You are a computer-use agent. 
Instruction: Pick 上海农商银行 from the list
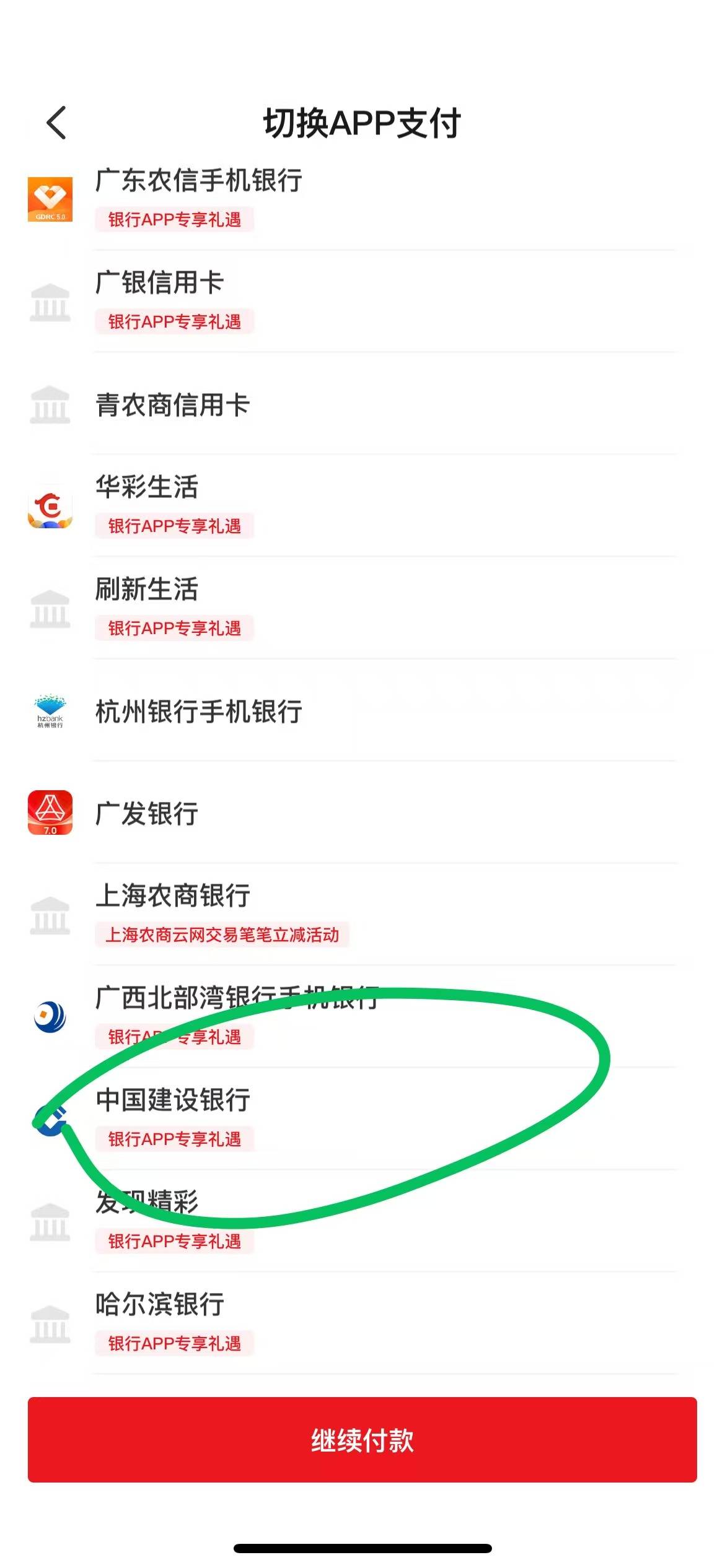point(173,896)
